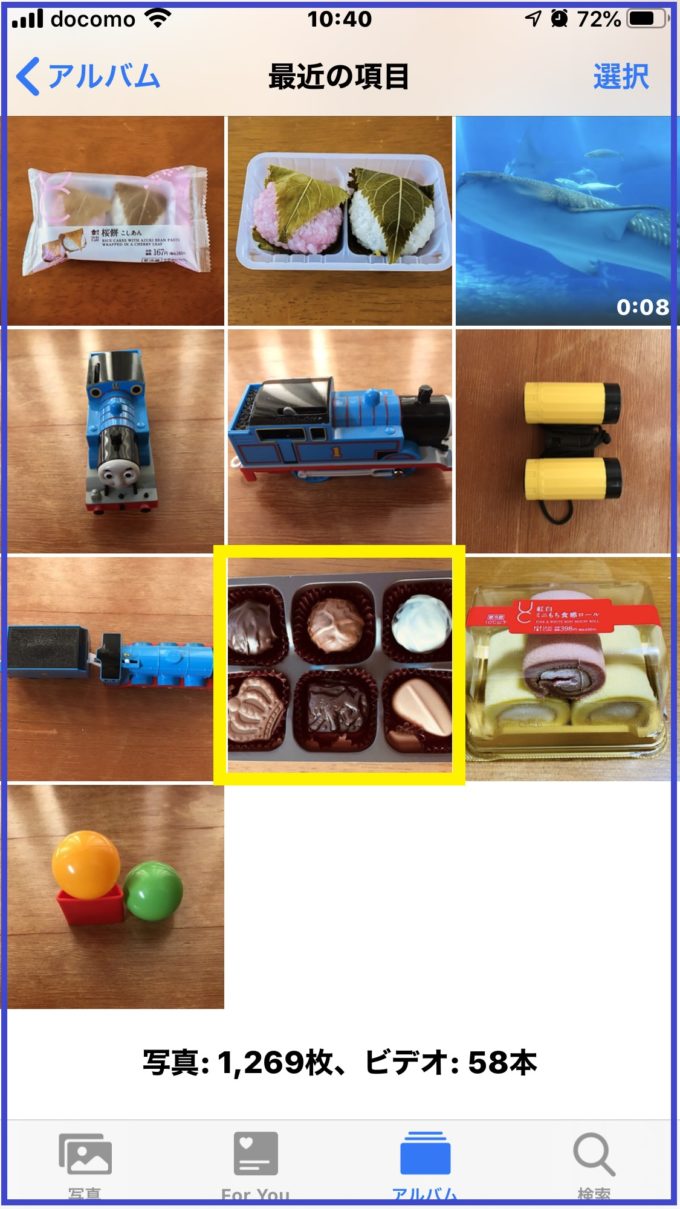
Task: Select the アルバム tab
Action: pos(425,1165)
